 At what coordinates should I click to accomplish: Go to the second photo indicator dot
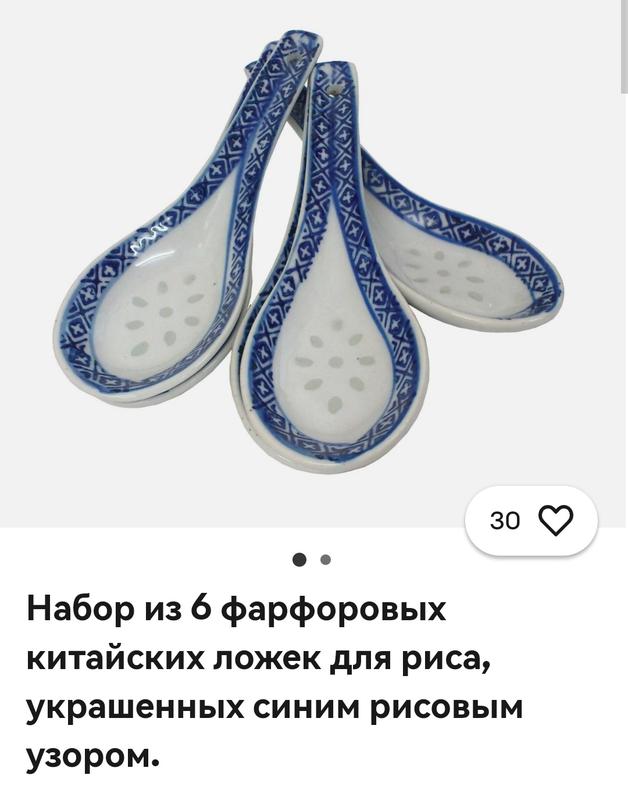[x=325, y=560]
